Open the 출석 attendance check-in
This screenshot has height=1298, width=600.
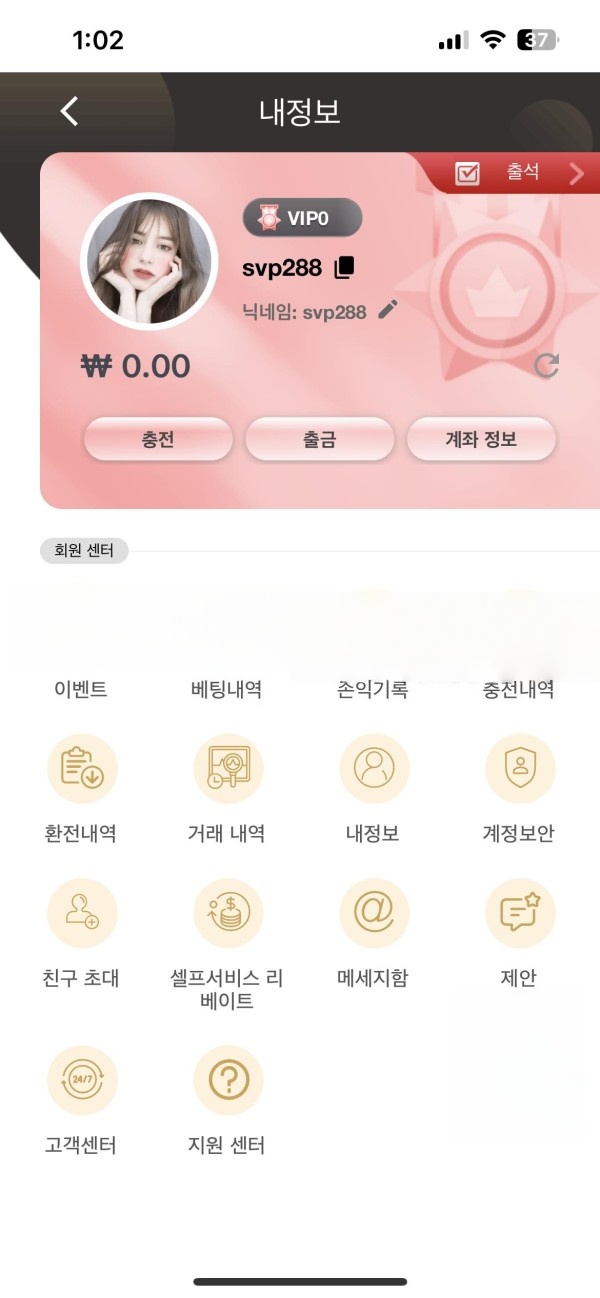click(520, 173)
